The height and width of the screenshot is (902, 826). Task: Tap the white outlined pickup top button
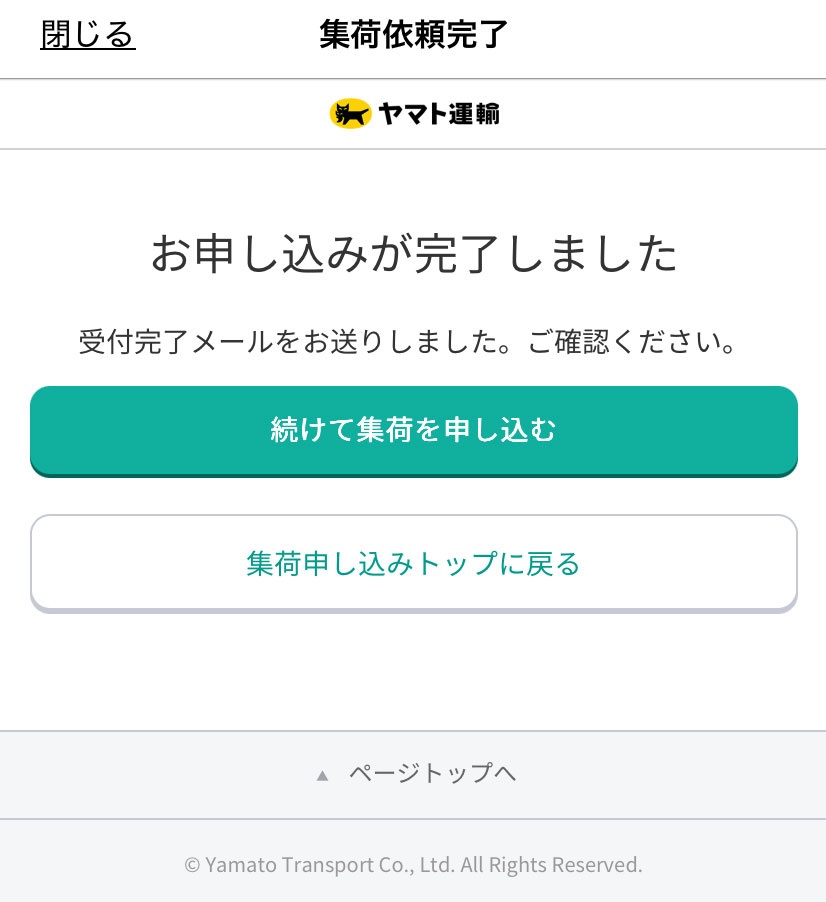click(413, 562)
